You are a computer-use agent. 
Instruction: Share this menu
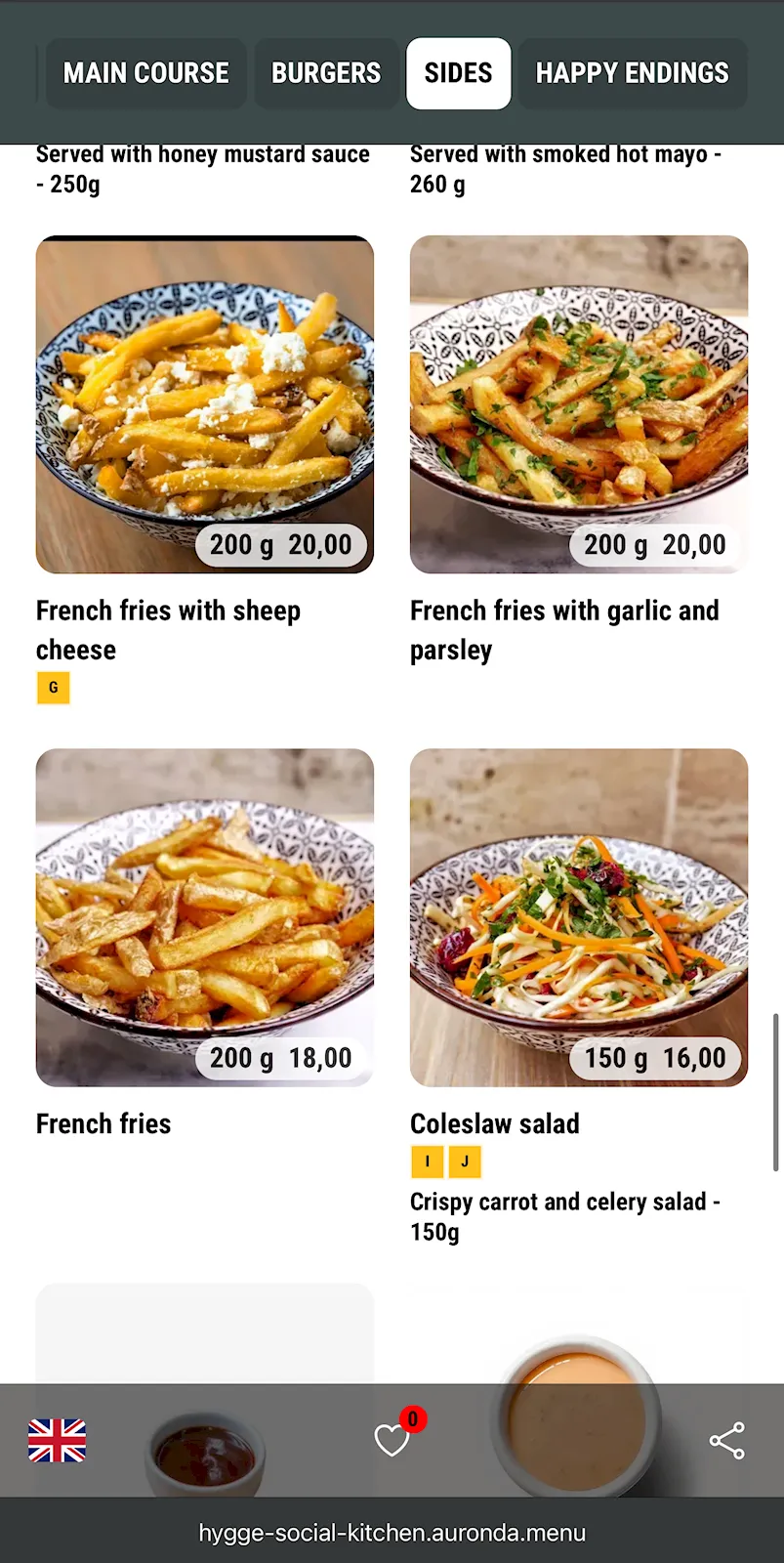[726, 1441]
